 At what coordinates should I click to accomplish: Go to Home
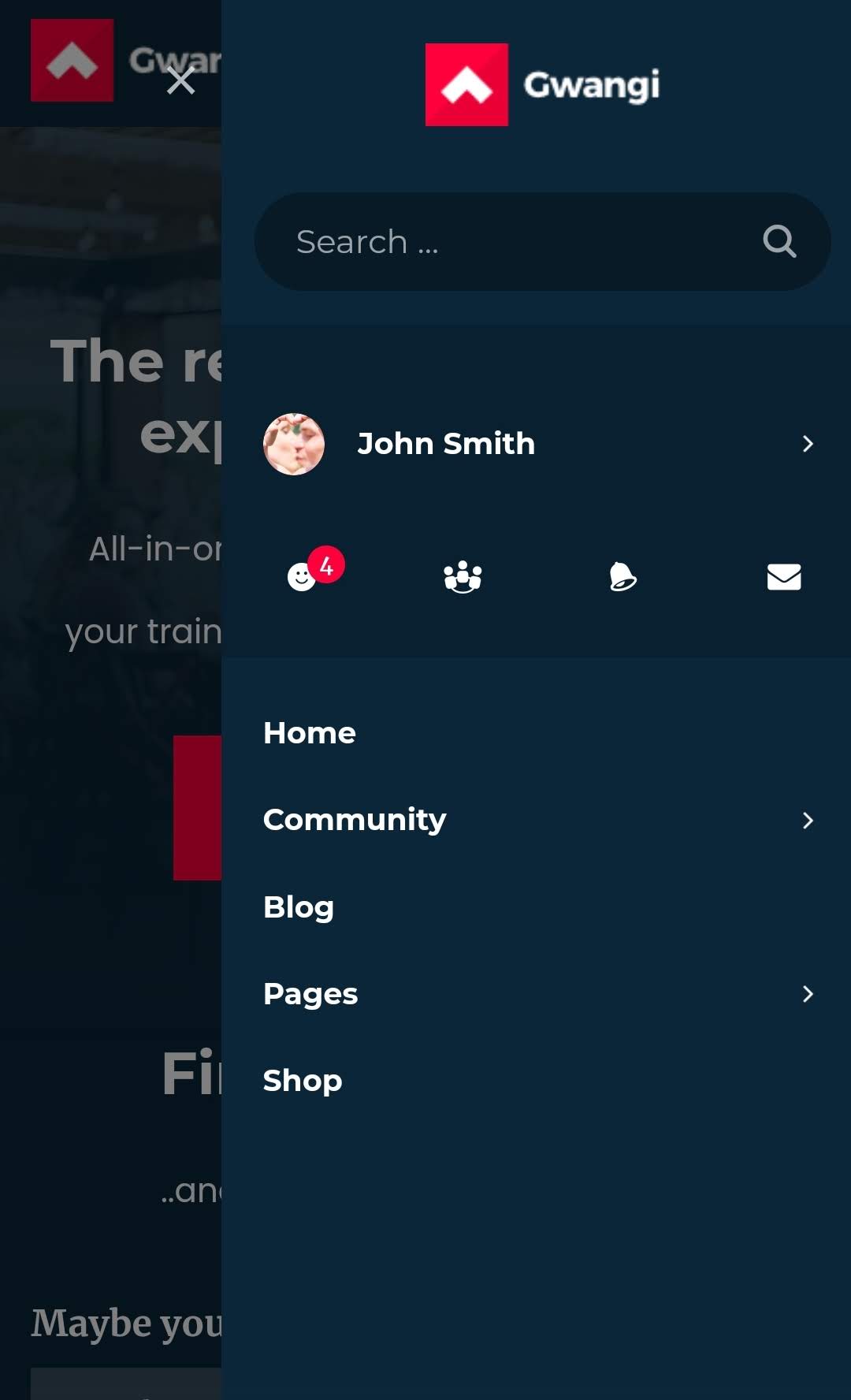pyautogui.click(x=310, y=733)
